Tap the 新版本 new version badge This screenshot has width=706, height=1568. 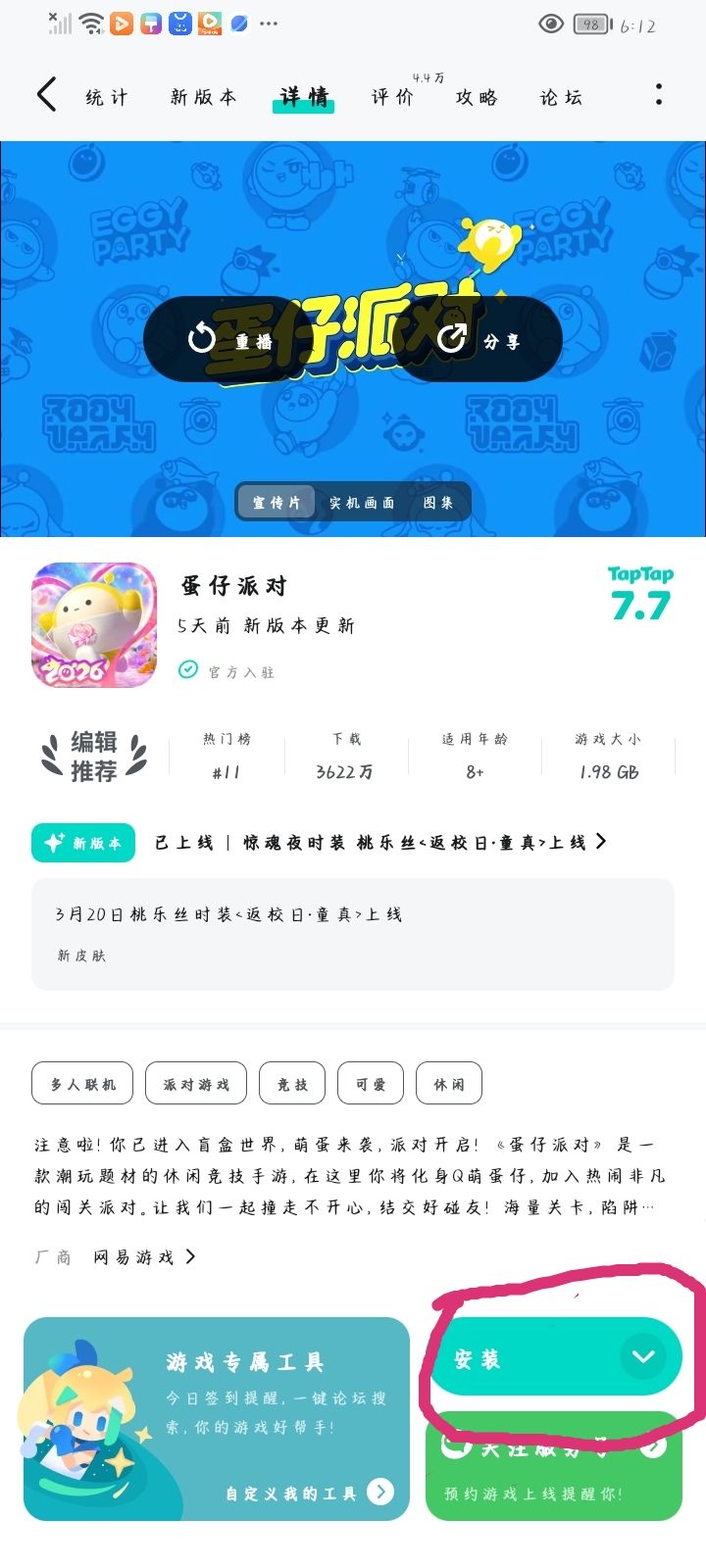(x=82, y=842)
